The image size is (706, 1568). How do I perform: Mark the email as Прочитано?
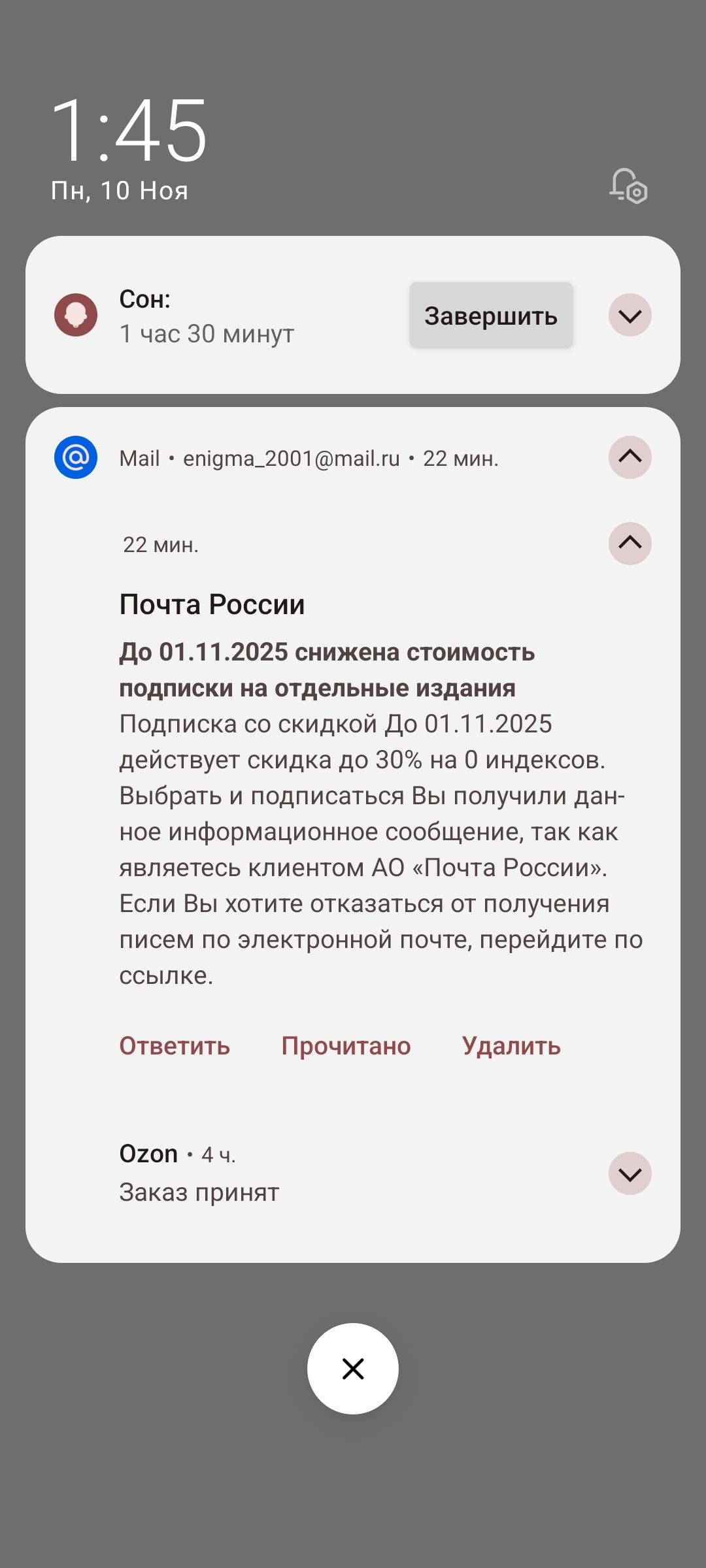pyautogui.click(x=346, y=1046)
